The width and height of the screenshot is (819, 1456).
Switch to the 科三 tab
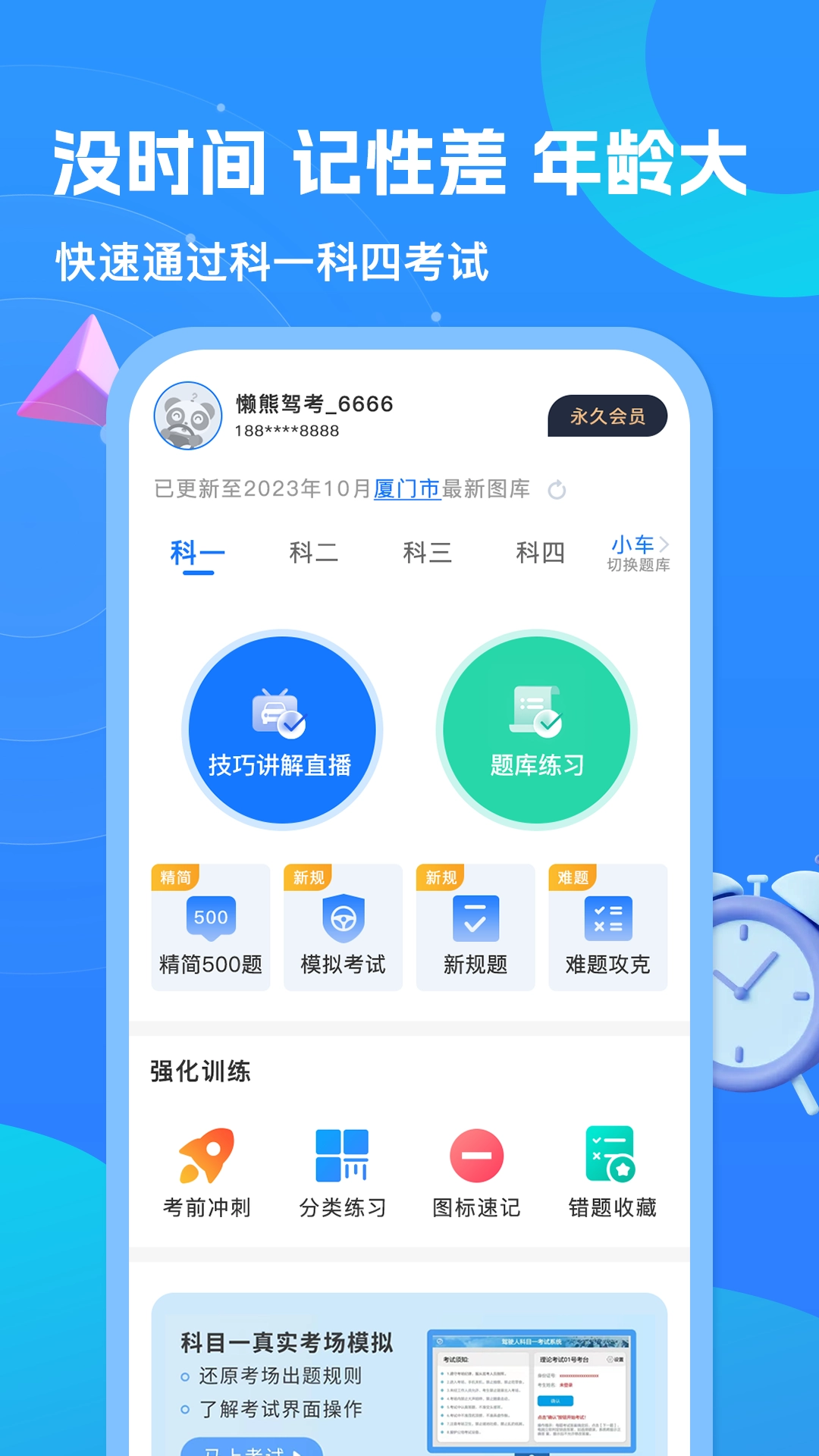[425, 552]
